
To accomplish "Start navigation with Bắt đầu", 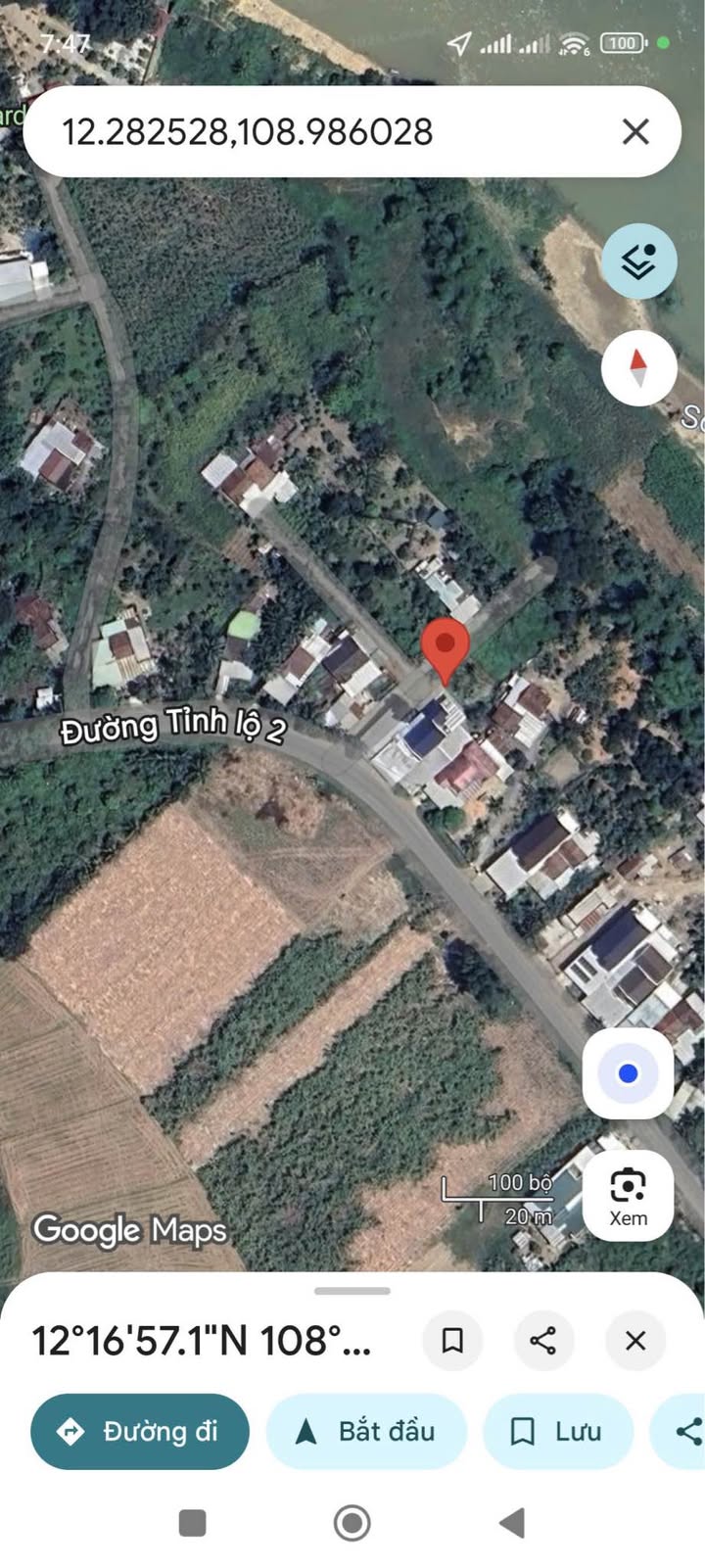I will coord(366,1432).
